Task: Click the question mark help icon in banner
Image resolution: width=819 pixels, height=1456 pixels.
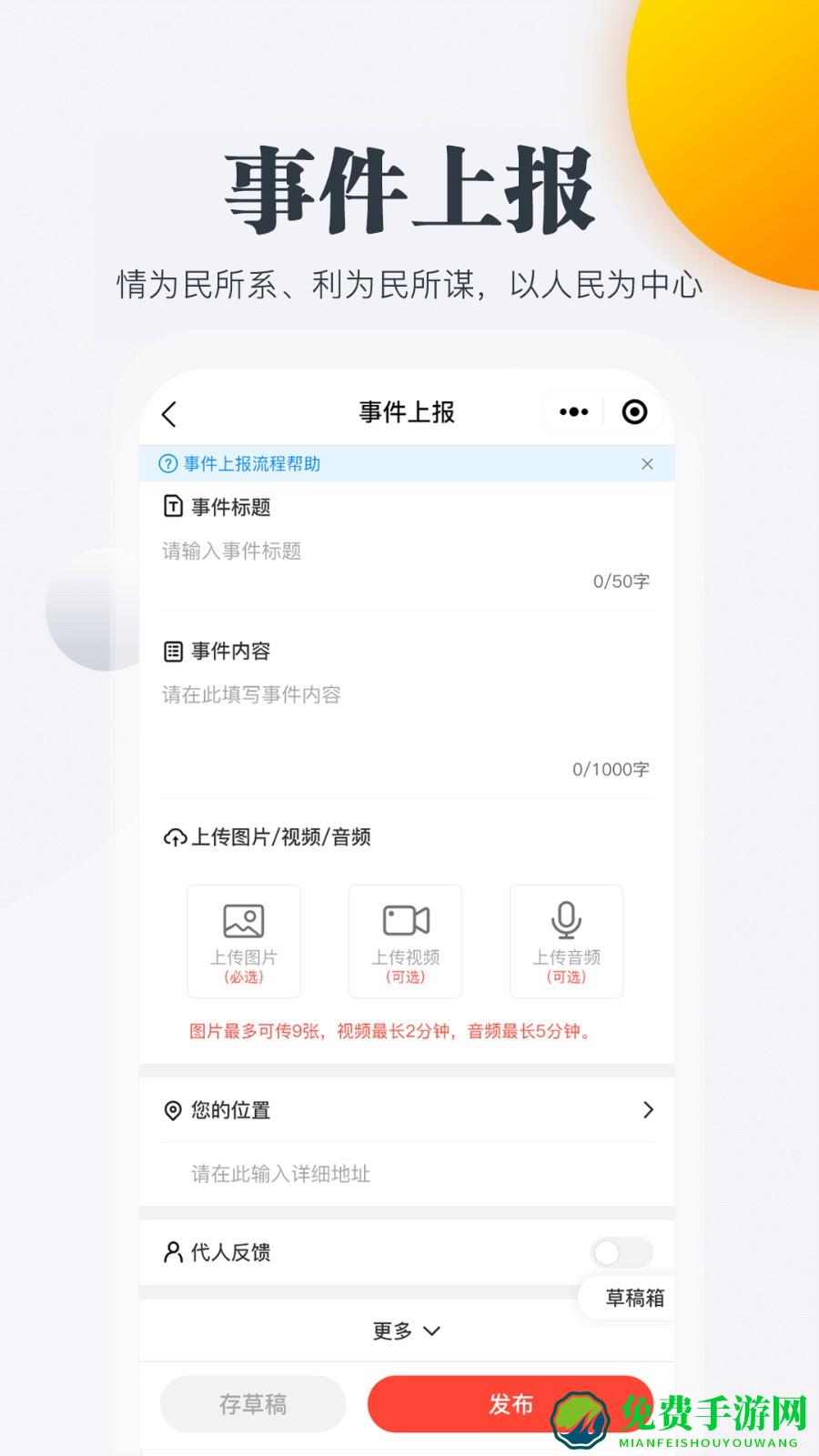Action: (x=168, y=464)
